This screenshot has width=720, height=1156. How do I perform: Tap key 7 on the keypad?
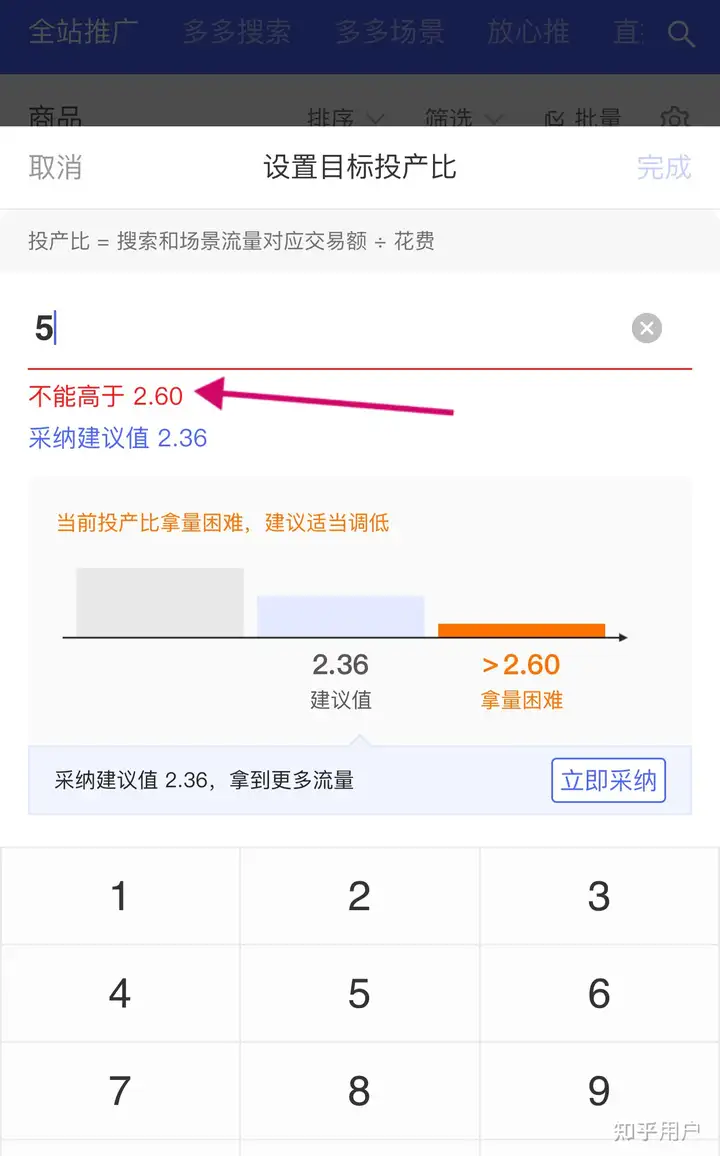120,1090
